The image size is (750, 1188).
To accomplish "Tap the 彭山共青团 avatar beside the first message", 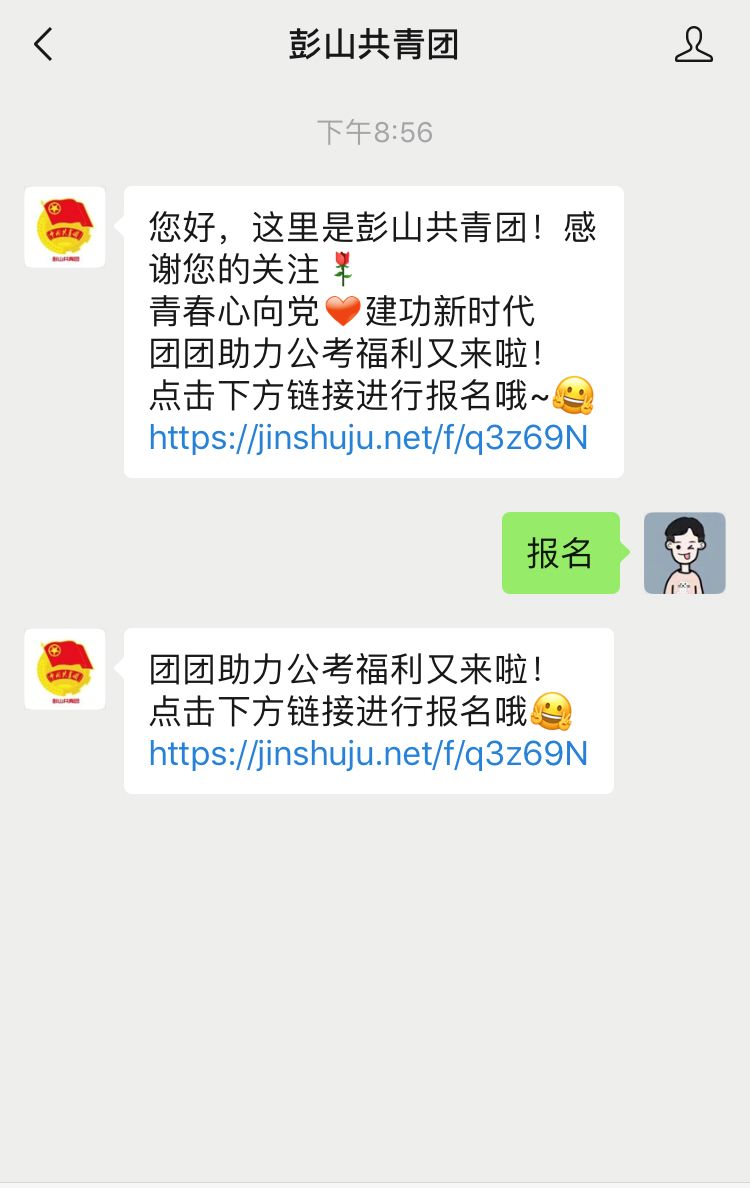I will 64,227.
